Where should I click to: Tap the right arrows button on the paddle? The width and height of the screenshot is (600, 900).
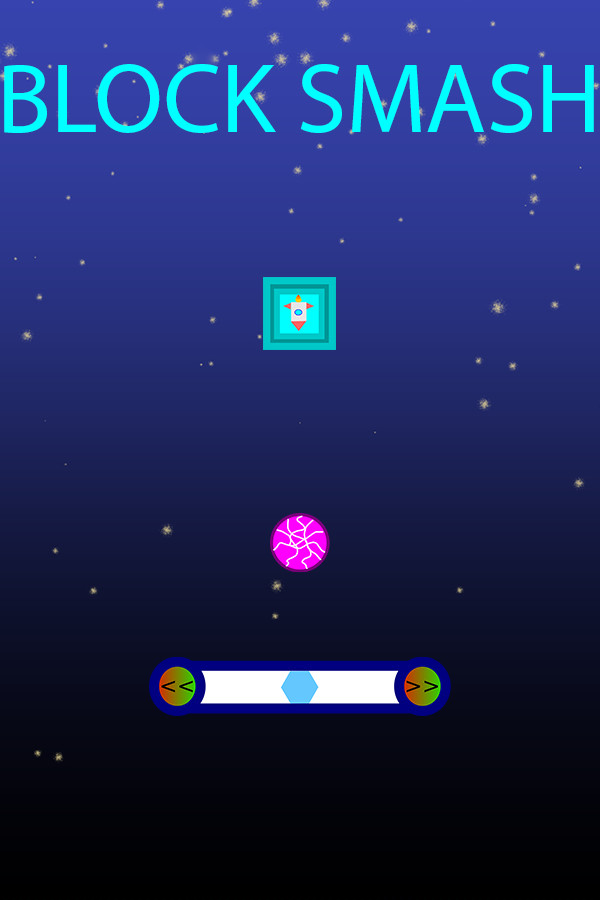pyautogui.click(x=422, y=686)
